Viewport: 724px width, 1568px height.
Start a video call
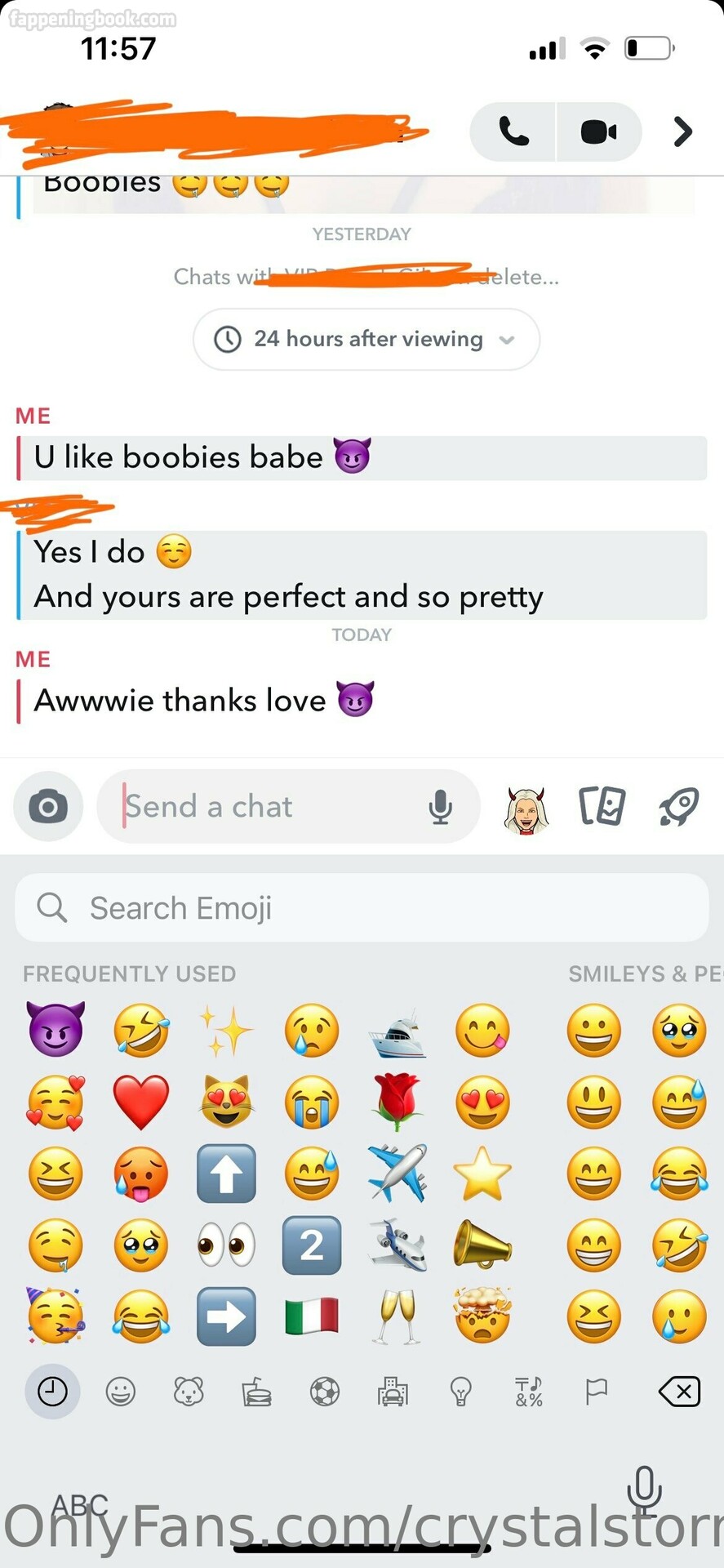click(599, 131)
